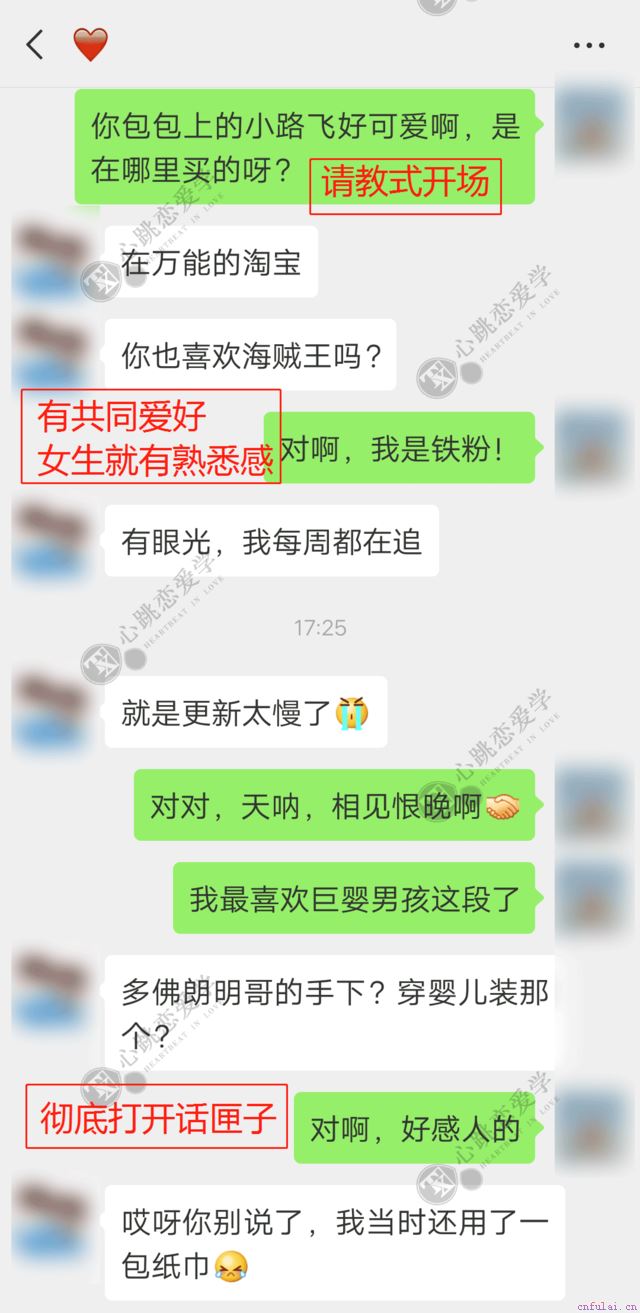This screenshot has width=640, height=1313.
Task: Open the chat's three-dot options menu
Action: pos(588,45)
